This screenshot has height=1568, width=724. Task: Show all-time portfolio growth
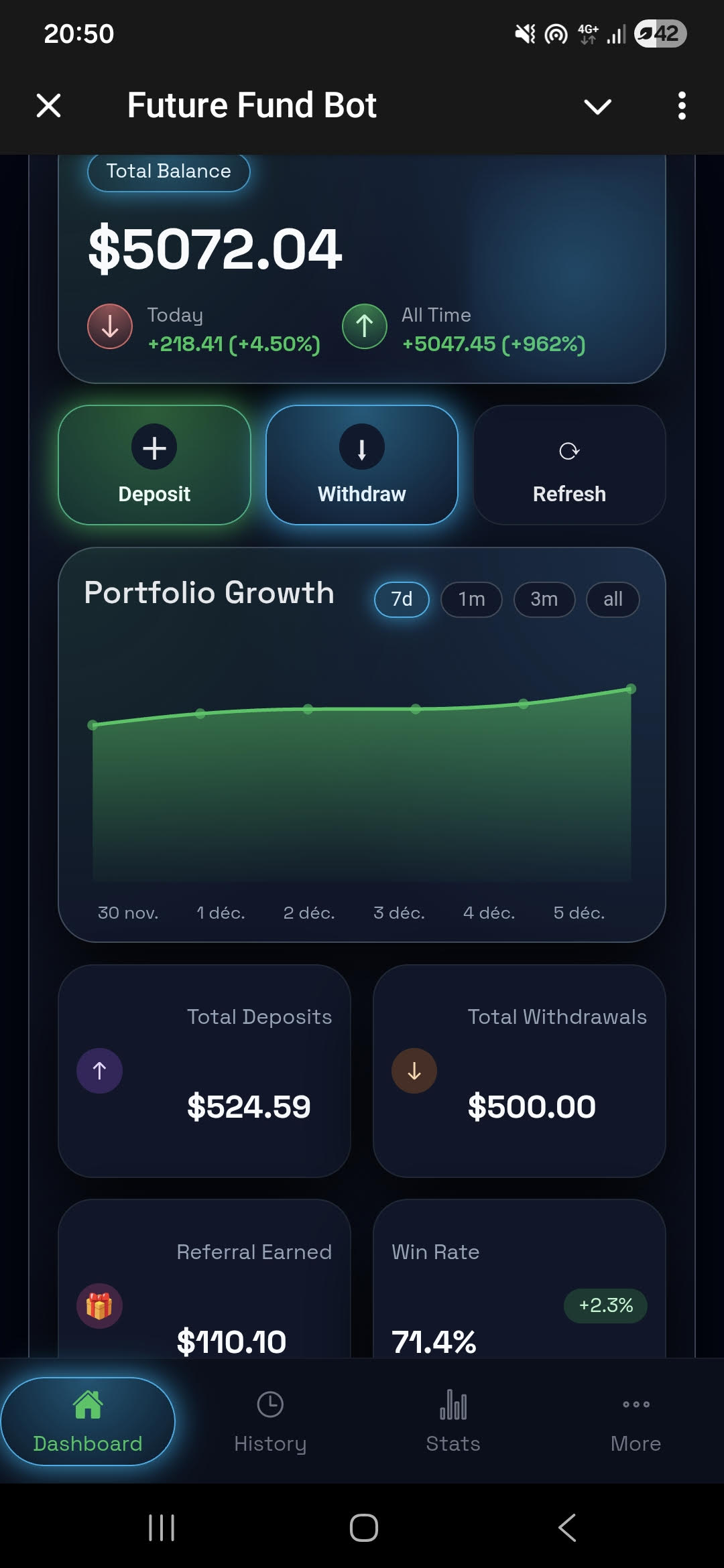coord(612,599)
